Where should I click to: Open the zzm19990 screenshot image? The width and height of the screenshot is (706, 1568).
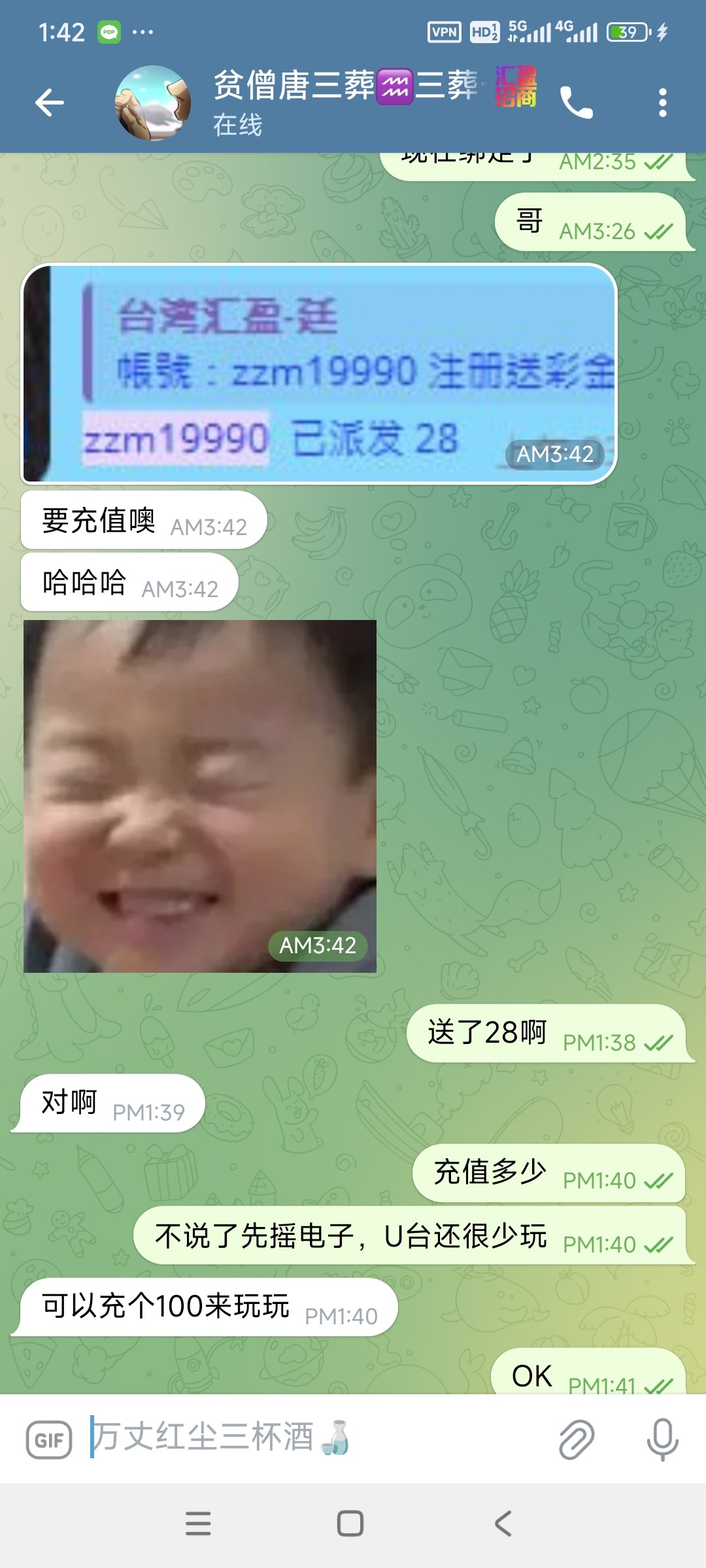(x=318, y=374)
